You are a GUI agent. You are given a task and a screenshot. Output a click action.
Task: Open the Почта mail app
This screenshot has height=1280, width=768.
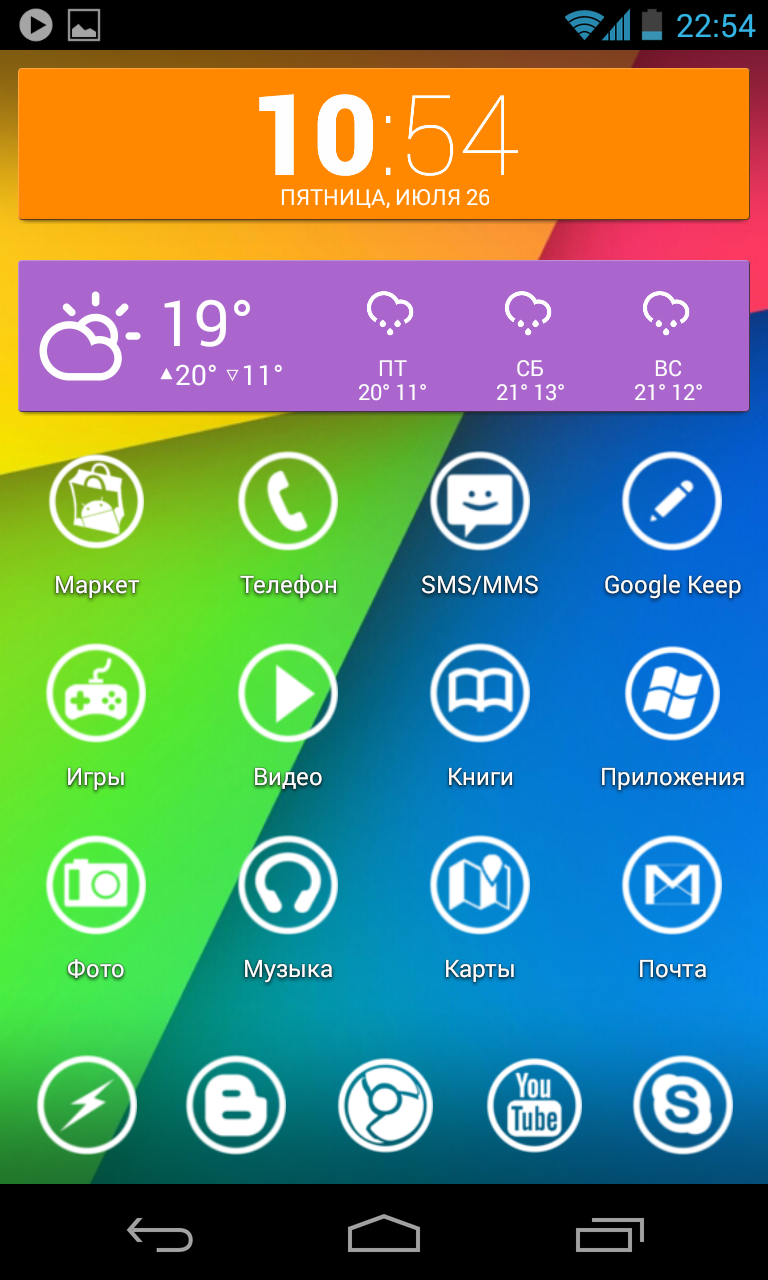coord(672,886)
